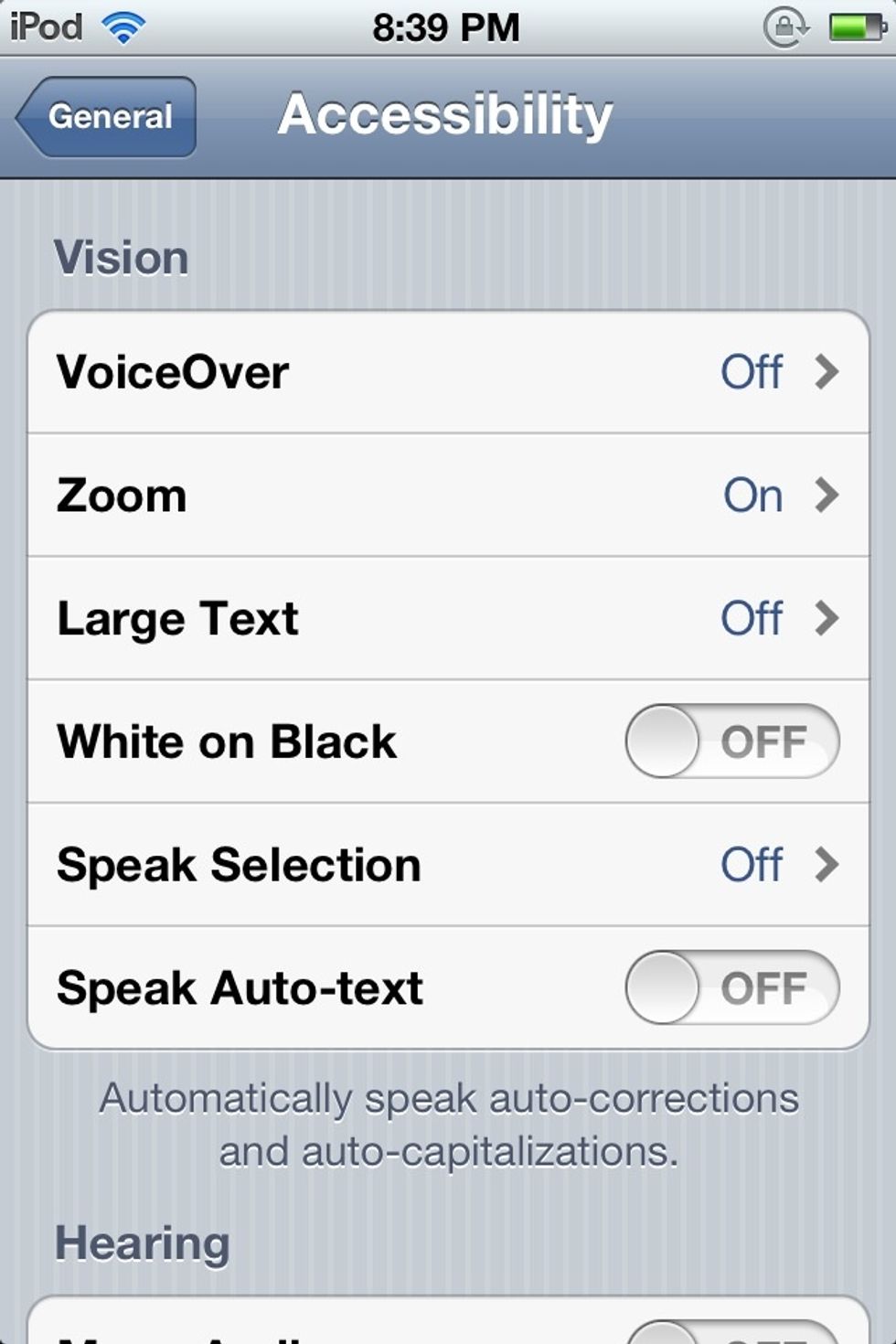Open Speak Selection settings
The width and height of the screenshot is (896, 1344).
448,865
